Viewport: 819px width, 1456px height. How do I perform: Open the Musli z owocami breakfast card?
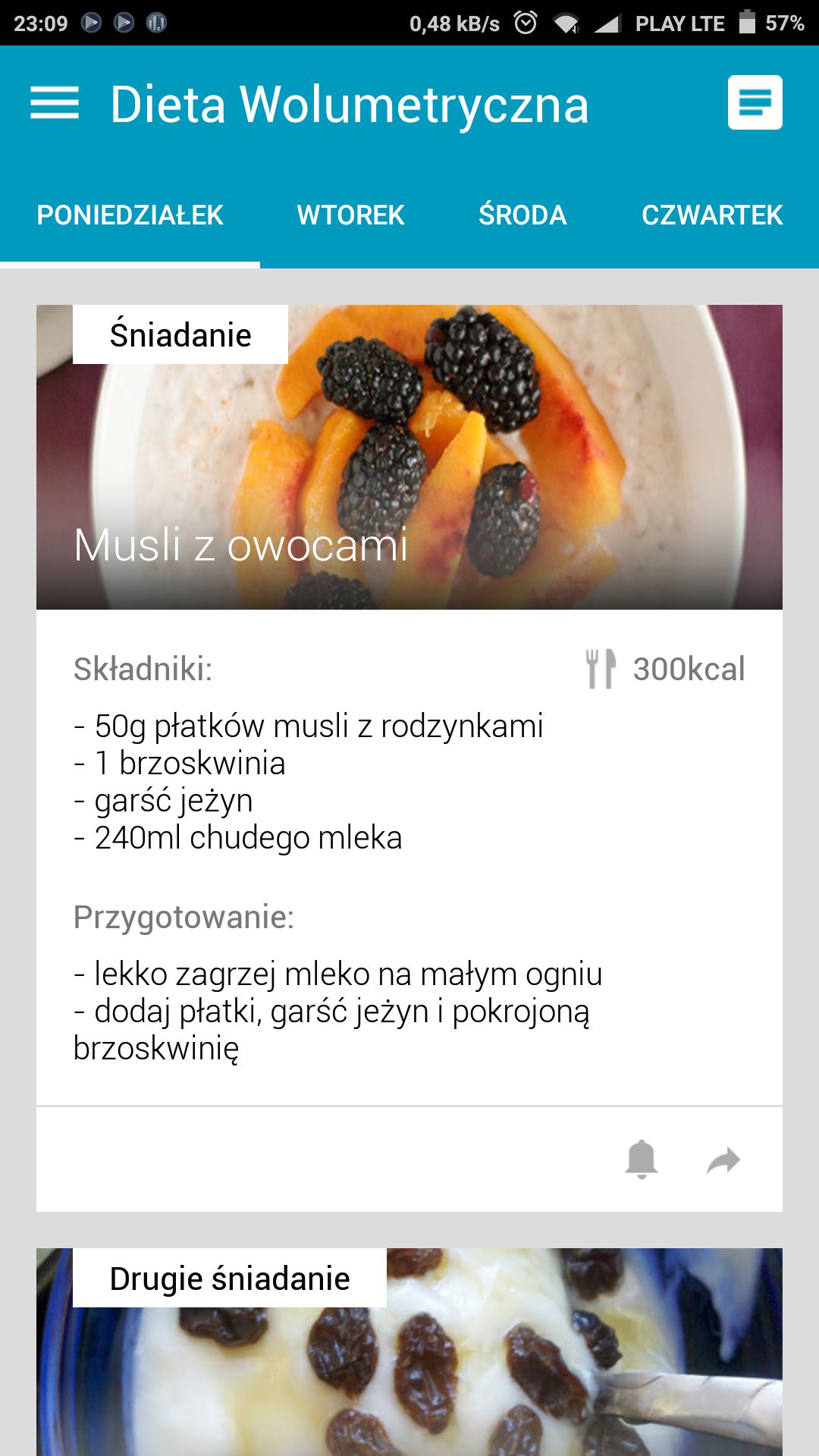coord(409,457)
